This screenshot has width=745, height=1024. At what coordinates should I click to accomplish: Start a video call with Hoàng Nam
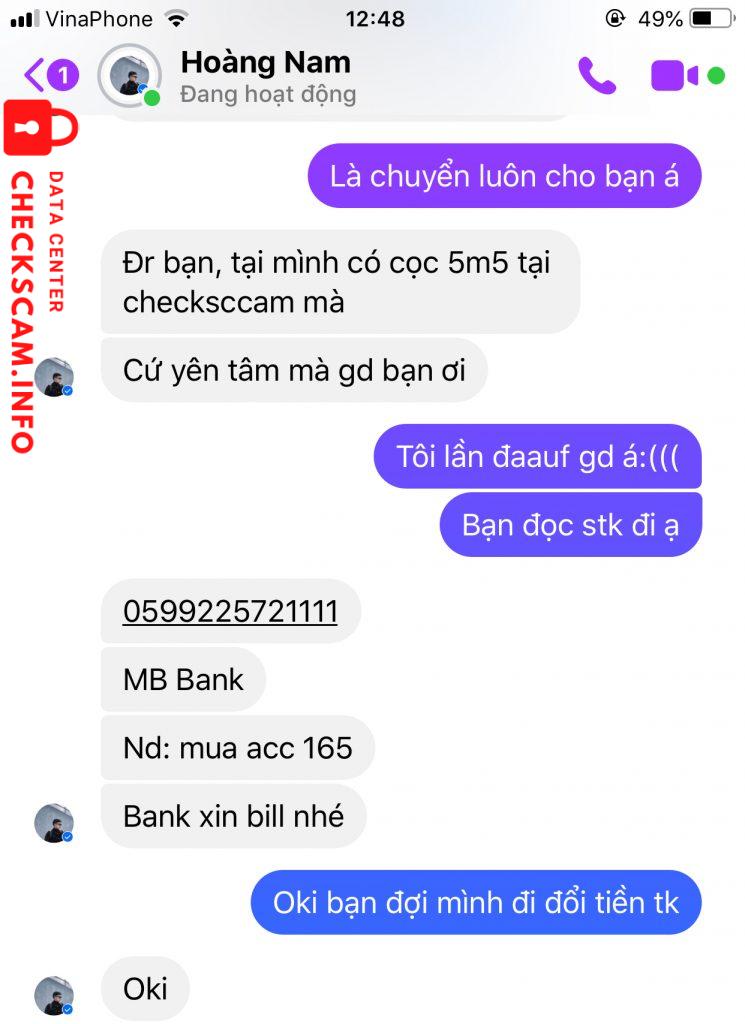click(x=675, y=76)
